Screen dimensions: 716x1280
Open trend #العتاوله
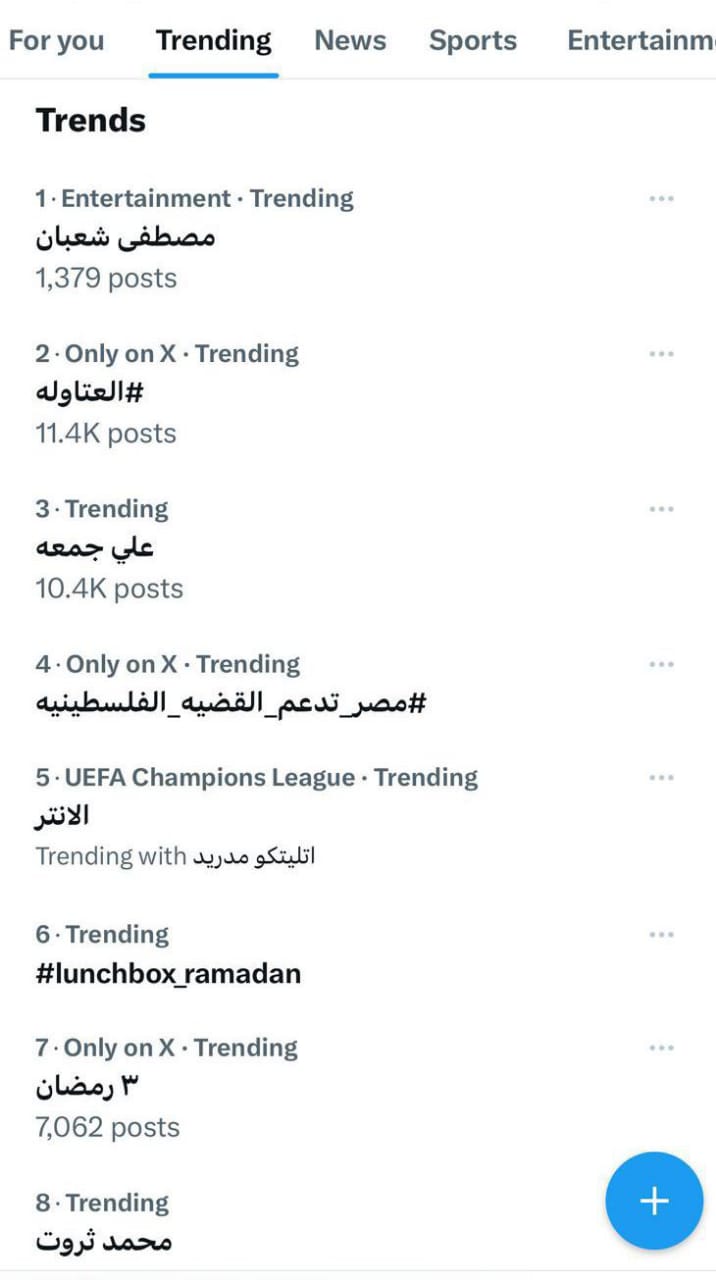pyautogui.click(x=90, y=393)
